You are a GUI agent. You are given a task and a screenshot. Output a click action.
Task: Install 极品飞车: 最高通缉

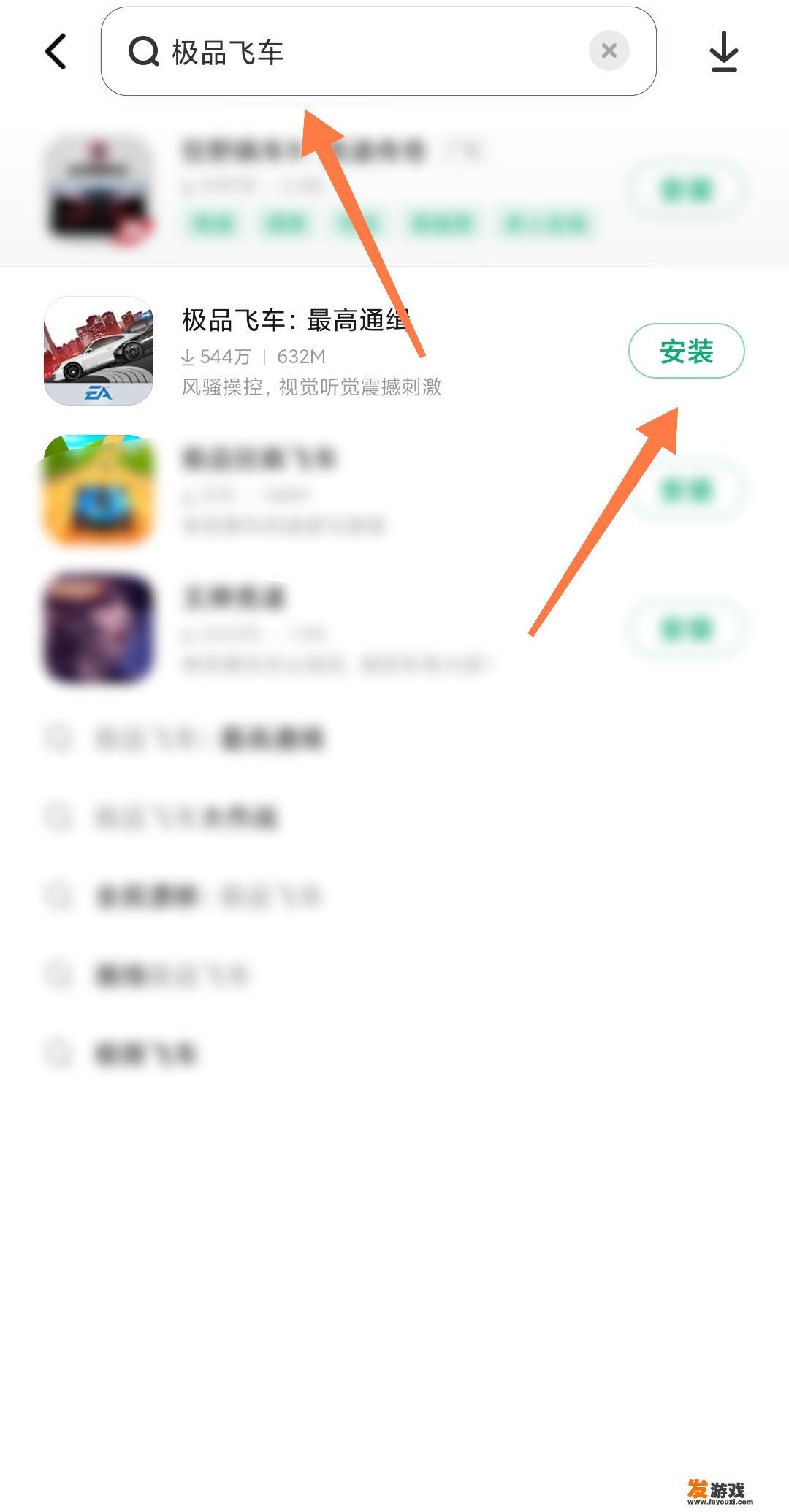coord(686,352)
